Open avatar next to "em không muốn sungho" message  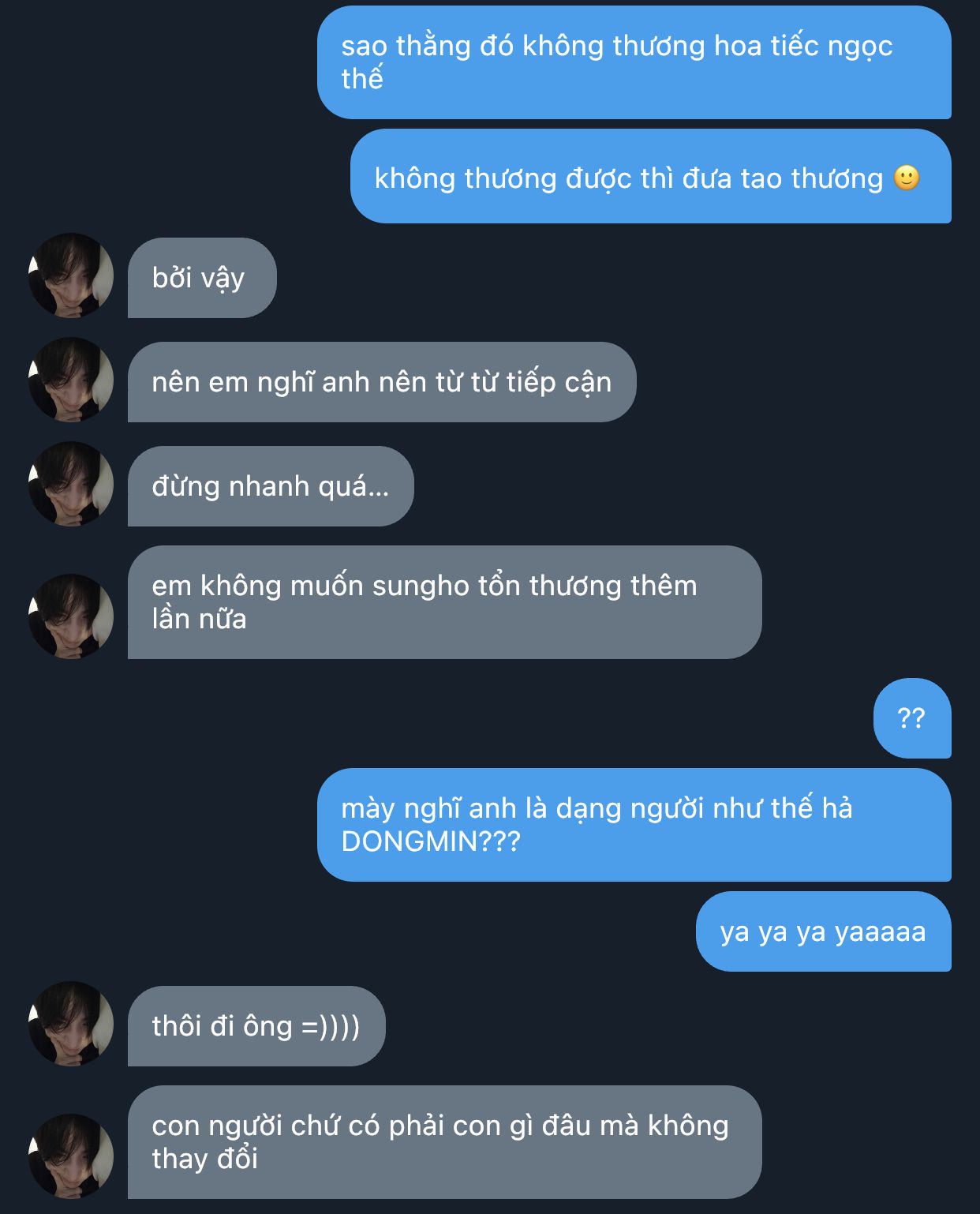pos(71,616)
